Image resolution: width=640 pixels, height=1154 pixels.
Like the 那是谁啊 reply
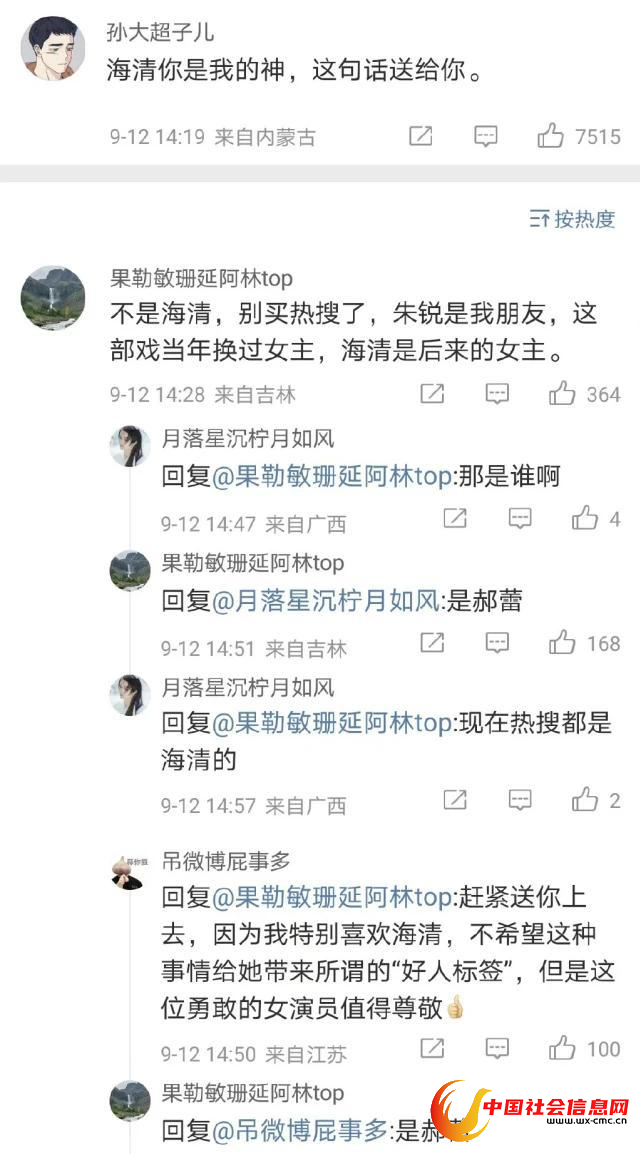pos(585,518)
